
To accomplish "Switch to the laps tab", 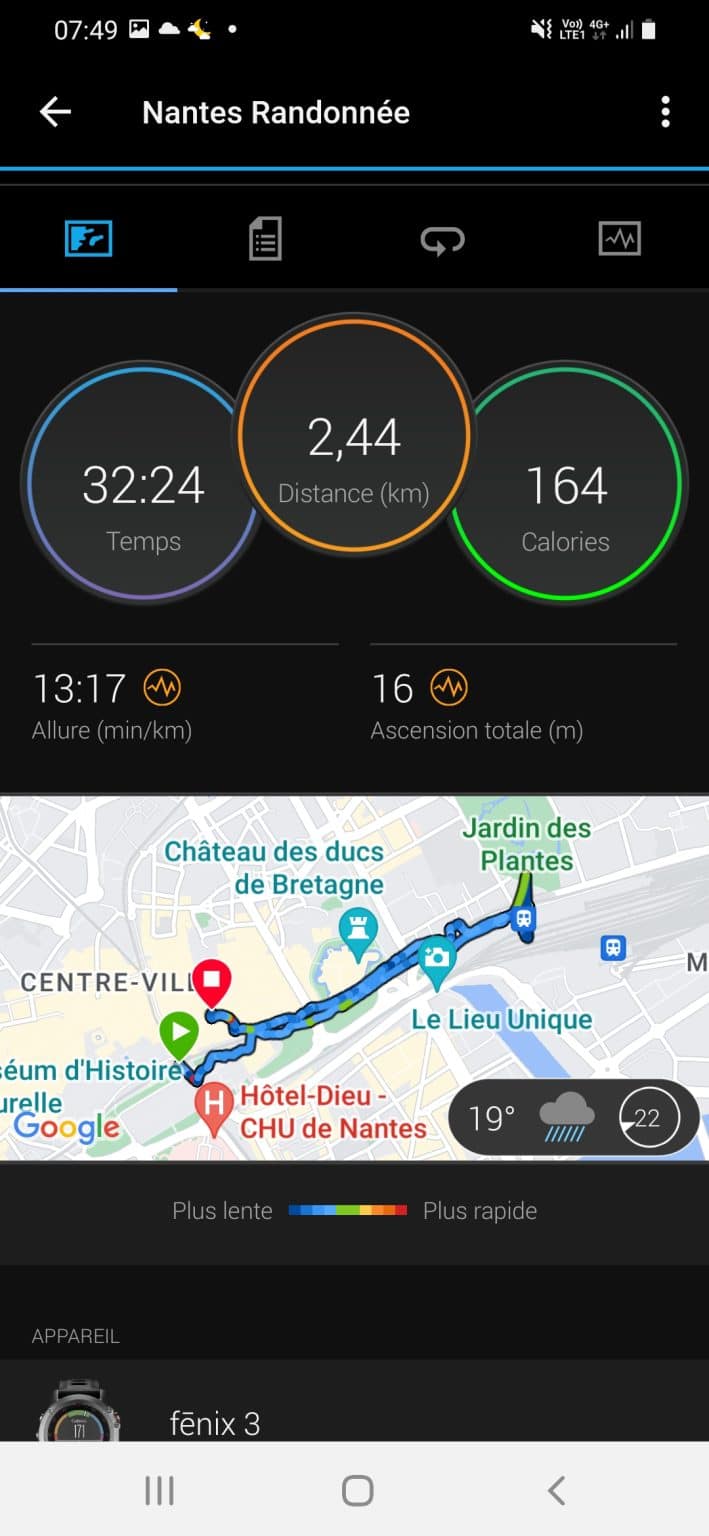I will point(442,240).
